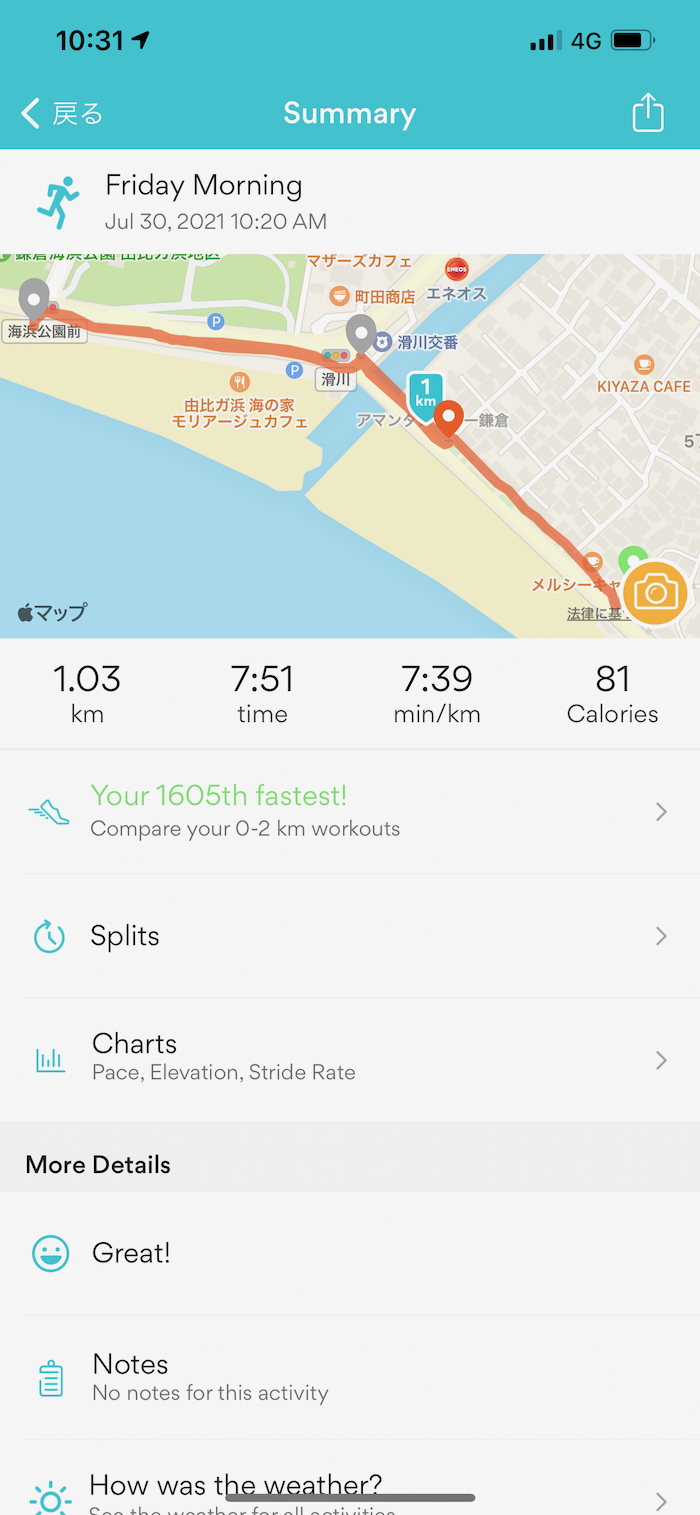Add a photo with the camera button
Screen dimensions: 700x1515
[654, 594]
